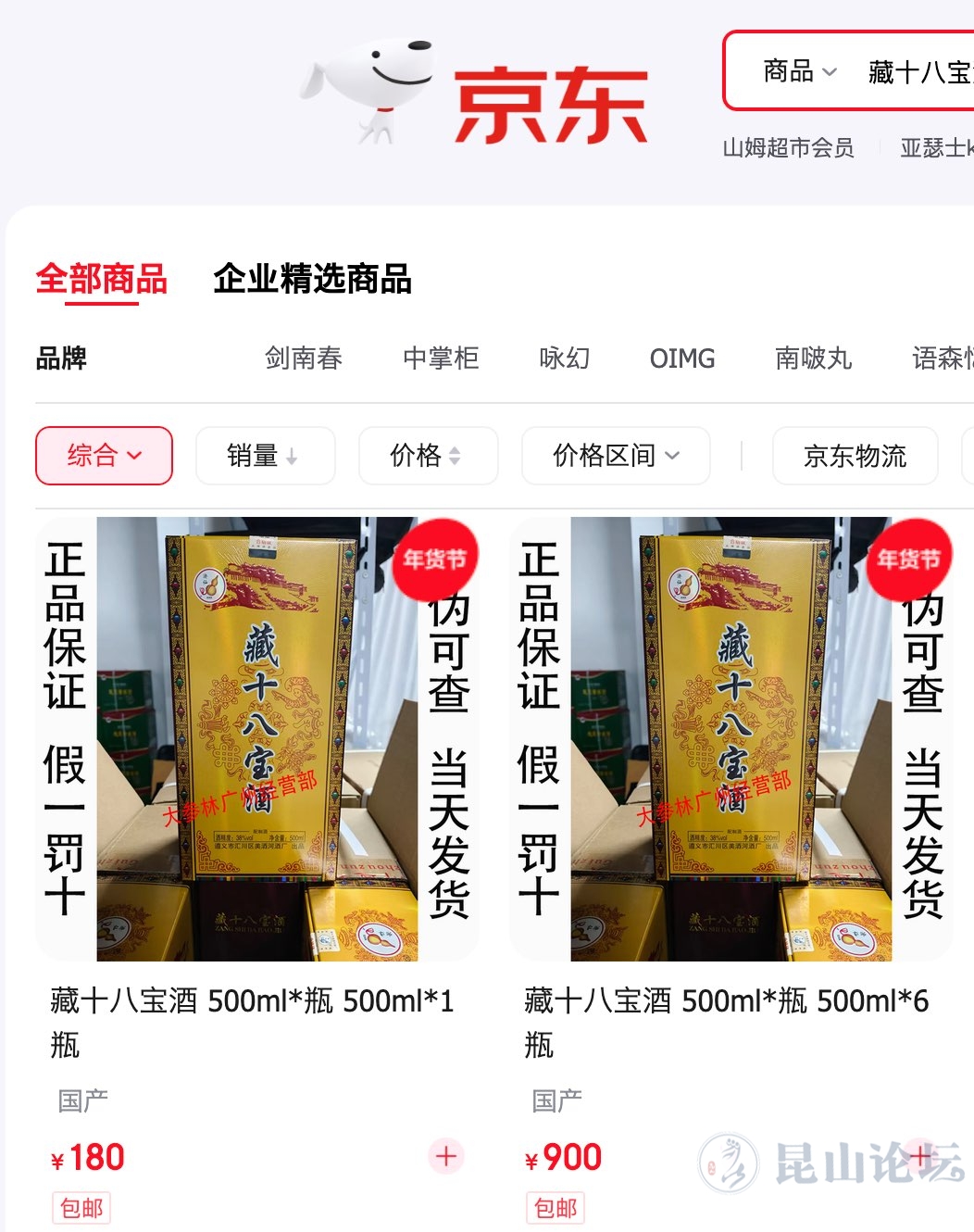Switch to the 全部商品 tab
The width and height of the screenshot is (974, 1232).
[x=101, y=279]
